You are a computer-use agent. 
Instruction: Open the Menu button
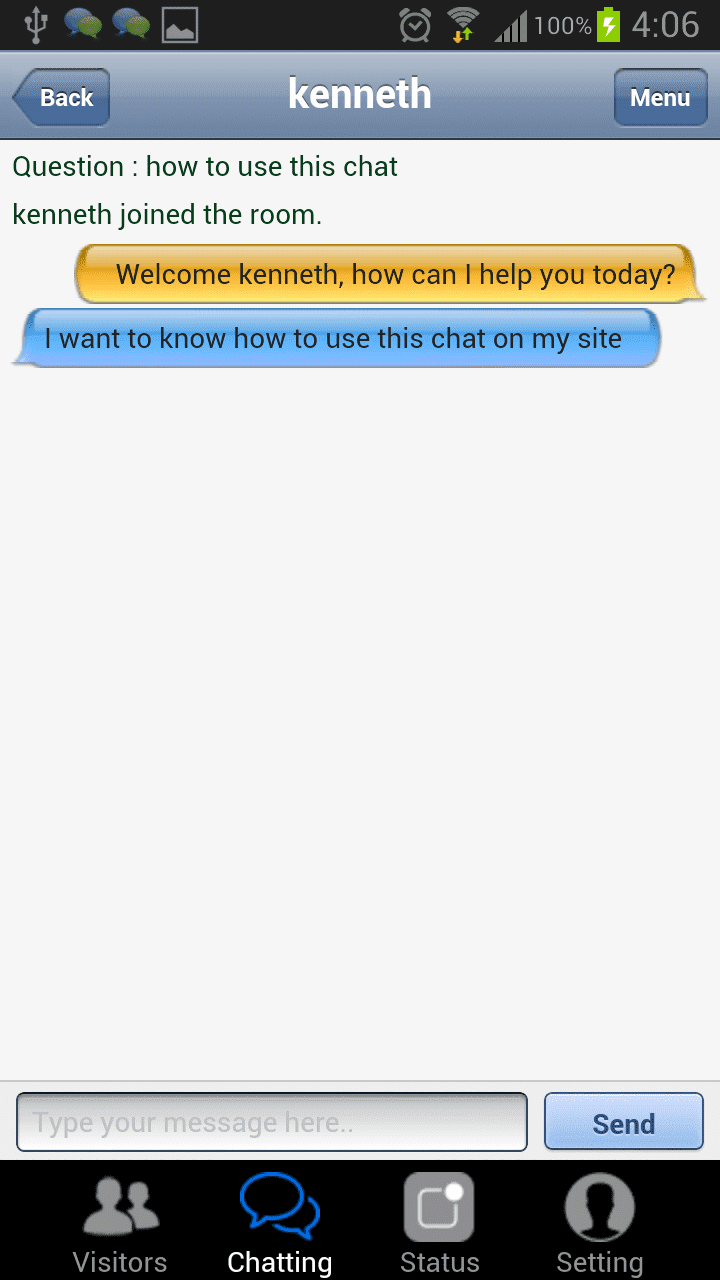coord(660,98)
